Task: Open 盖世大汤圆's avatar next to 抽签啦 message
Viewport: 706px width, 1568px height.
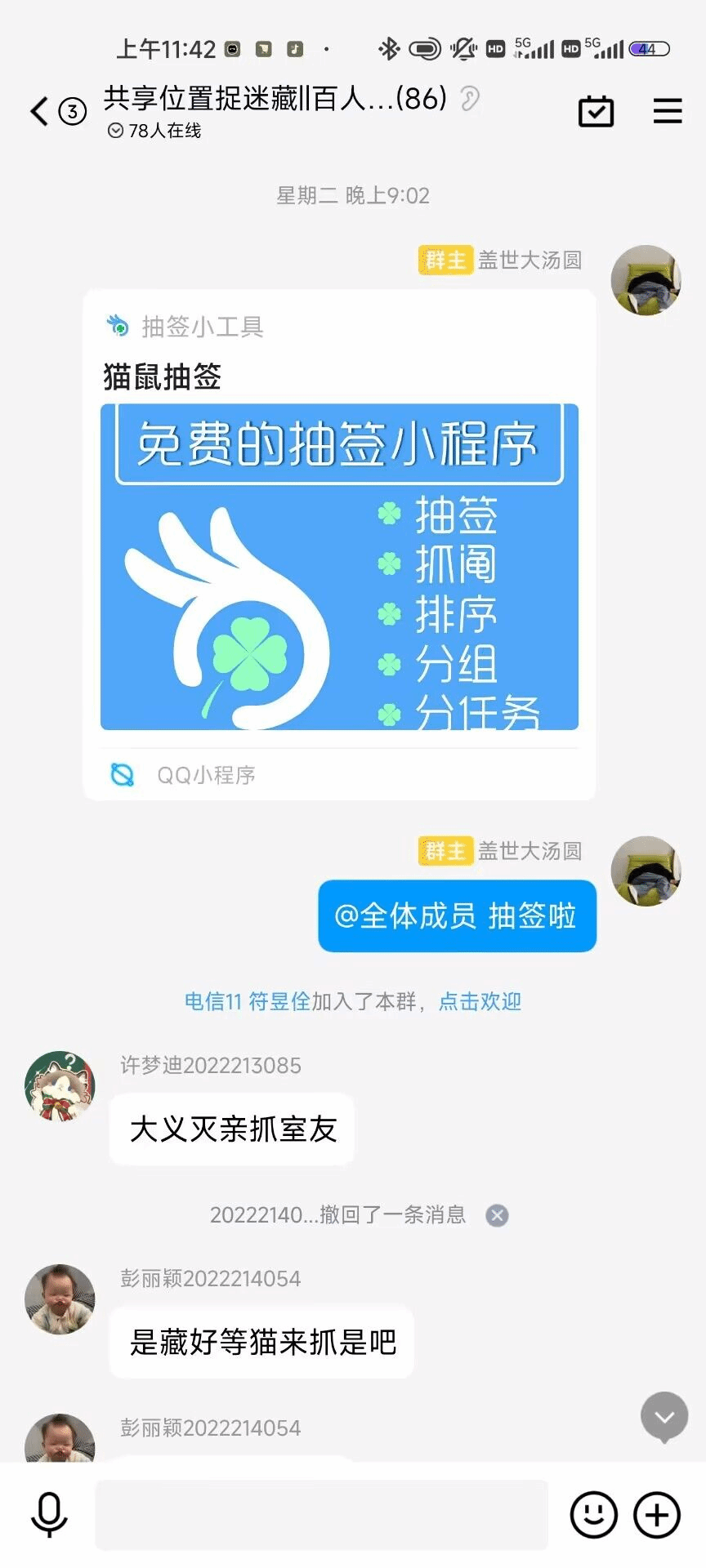Action: pyautogui.click(x=646, y=871)
